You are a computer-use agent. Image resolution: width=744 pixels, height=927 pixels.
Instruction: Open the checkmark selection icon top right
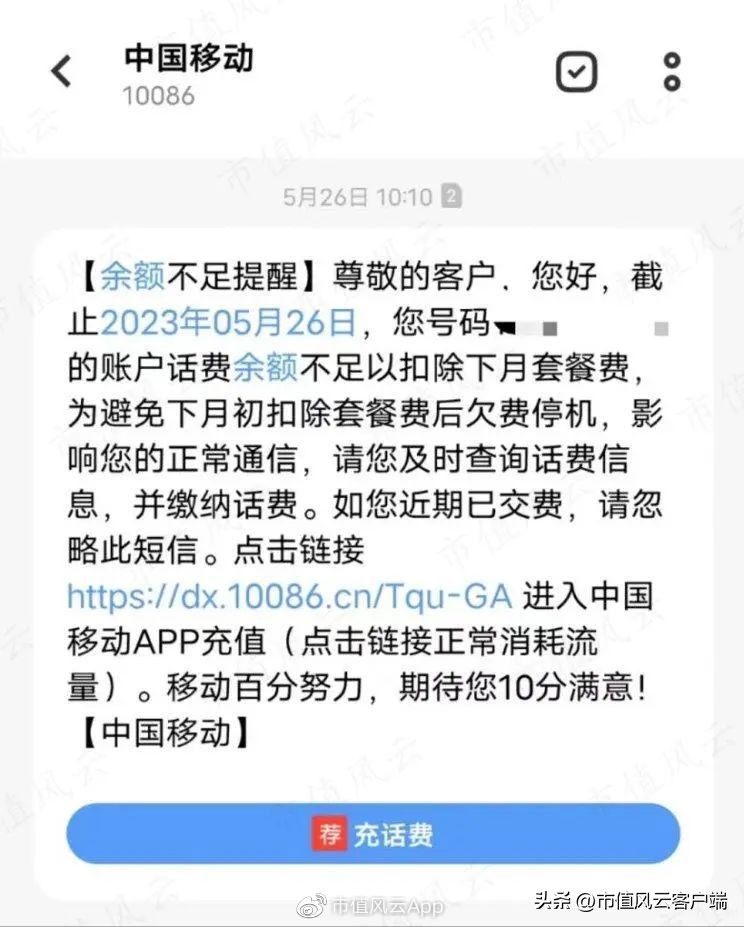(575, 71)
